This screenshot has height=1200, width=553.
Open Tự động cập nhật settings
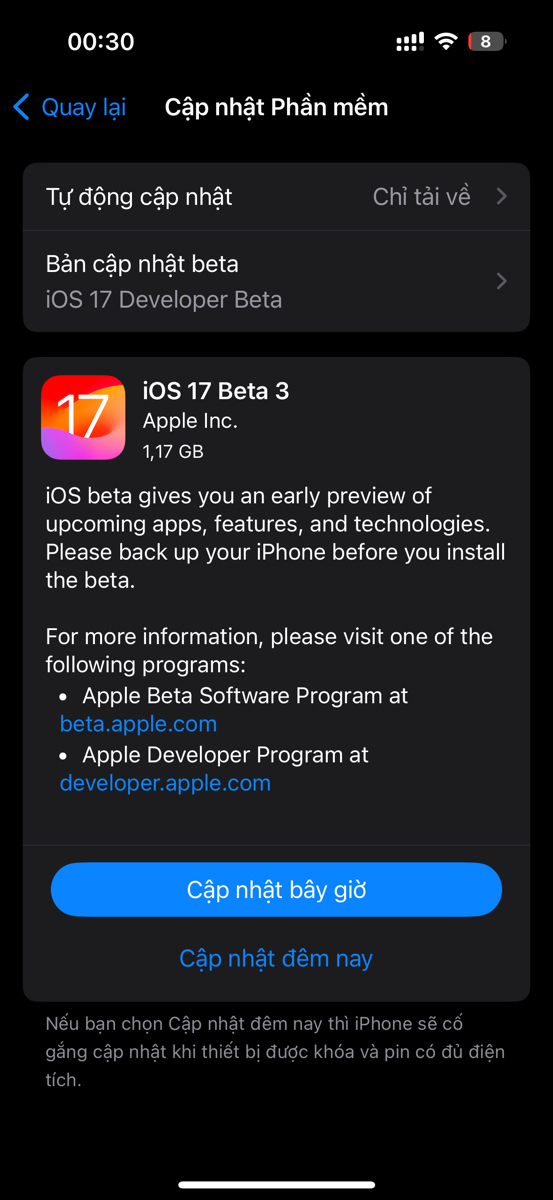click(276, 197)
